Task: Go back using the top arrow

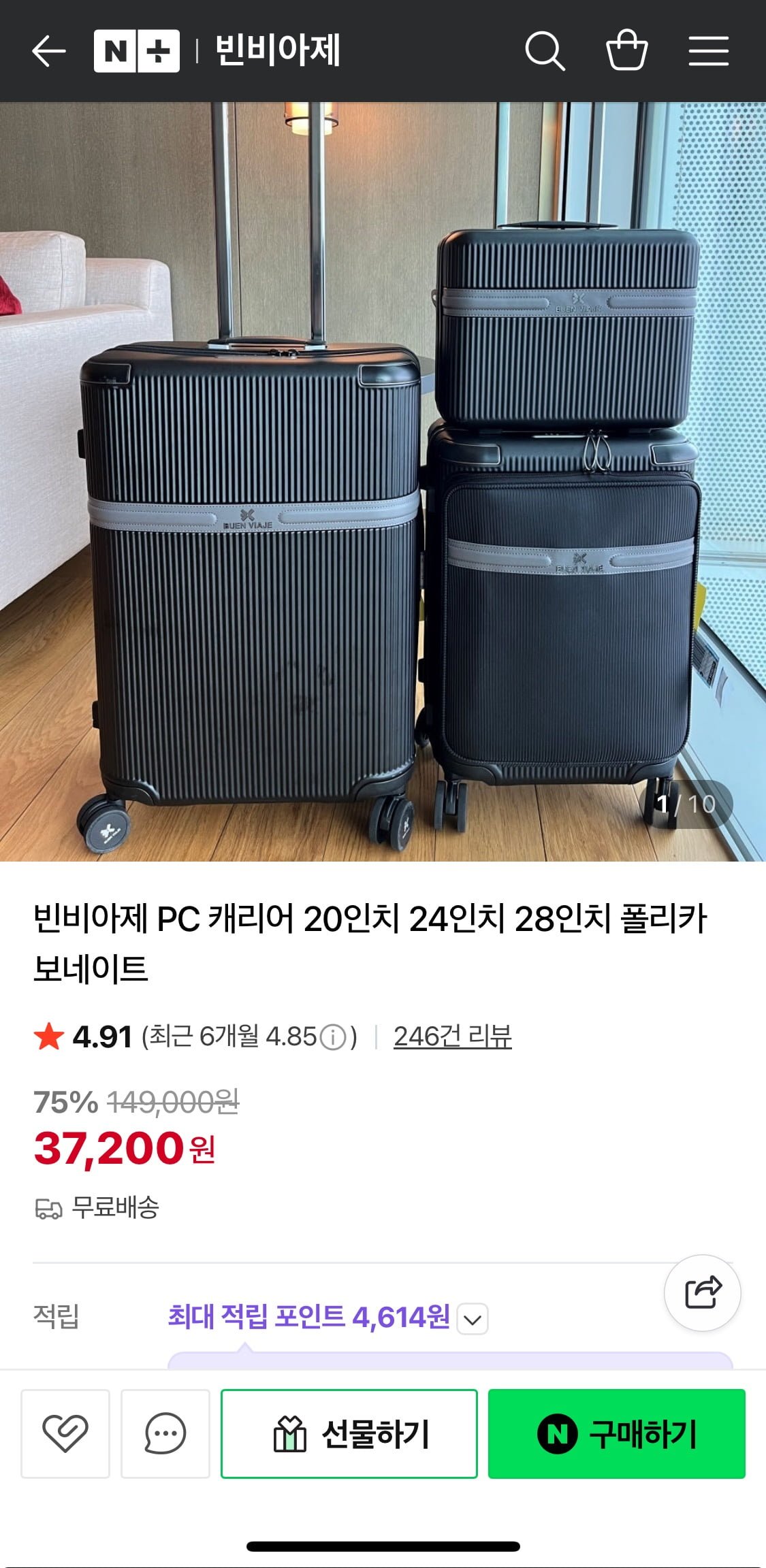Action: (x=49, y=51)
